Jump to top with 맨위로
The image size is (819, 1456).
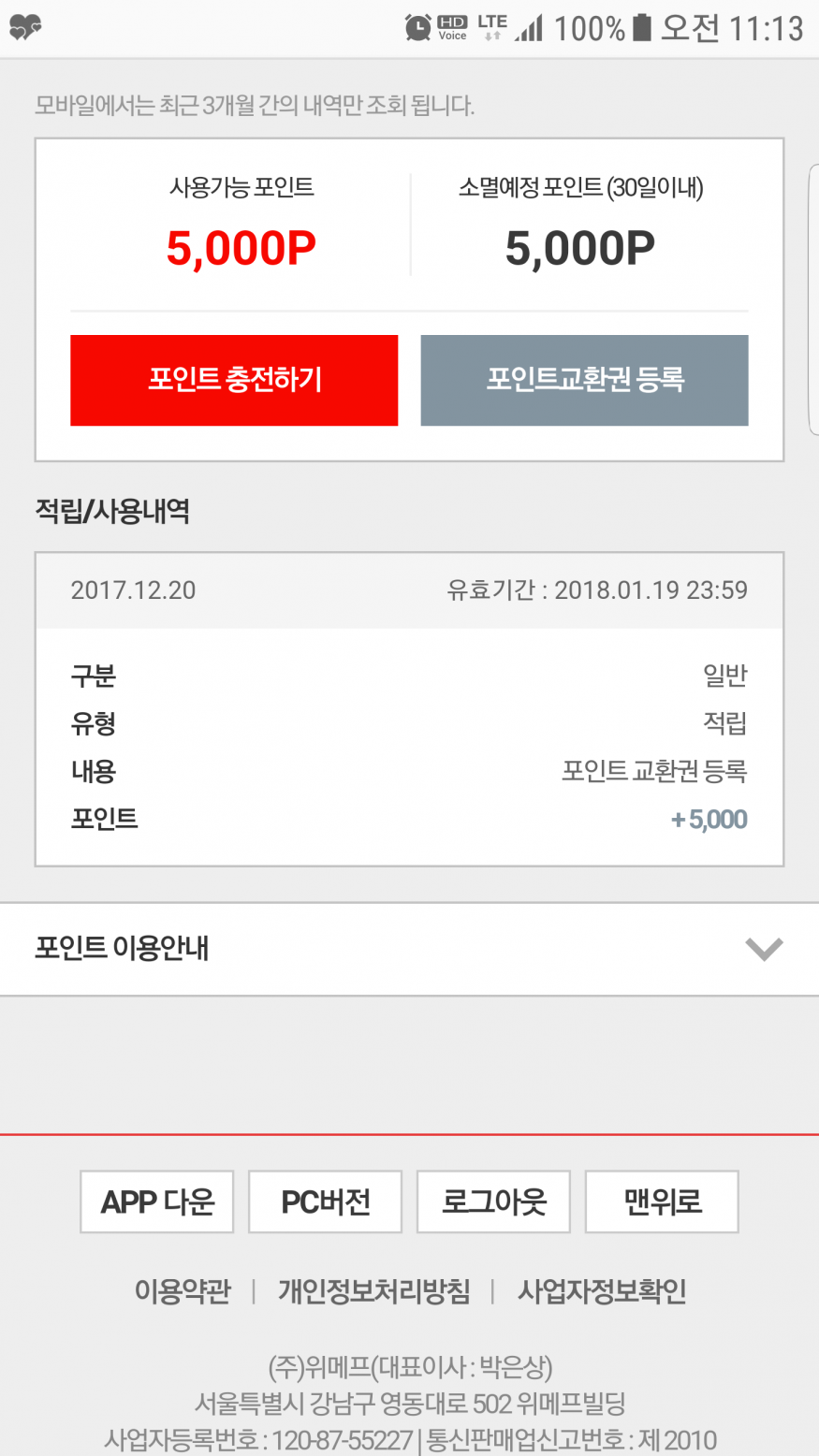(x=662, y=1201)
